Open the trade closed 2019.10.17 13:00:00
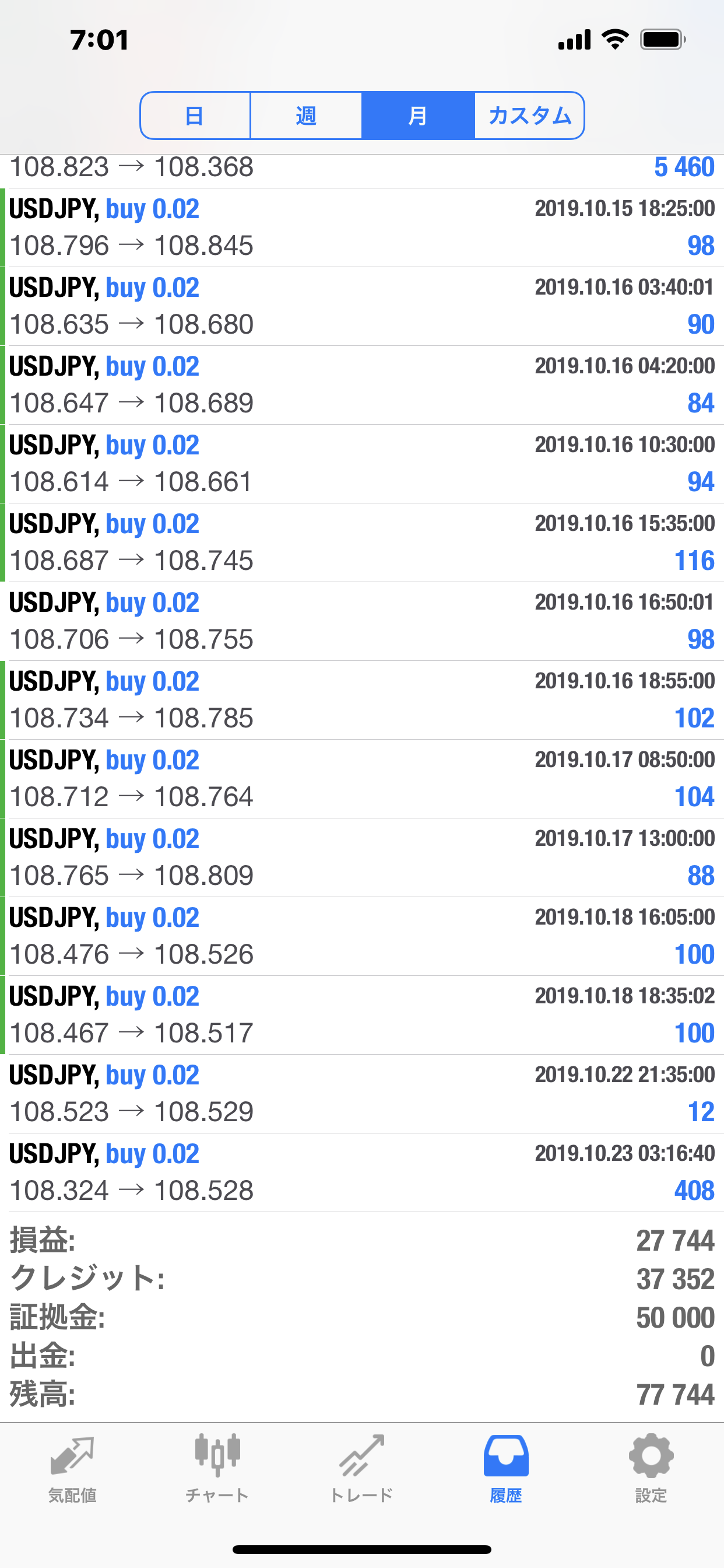 [x=362, y=857]
